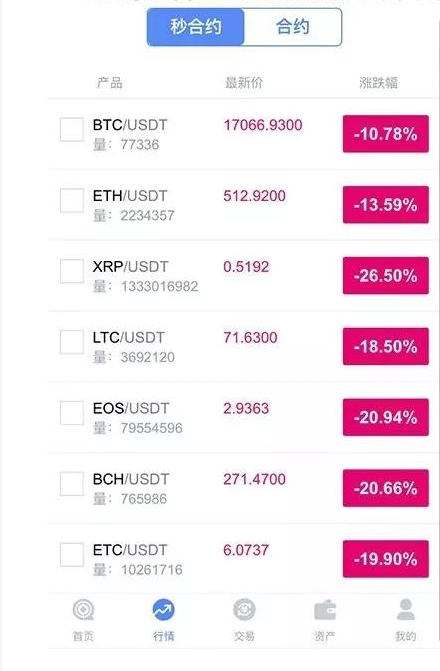Screen dimensions: 440x671
Task: Open the EOS/USDT market row
Action: 243,417
